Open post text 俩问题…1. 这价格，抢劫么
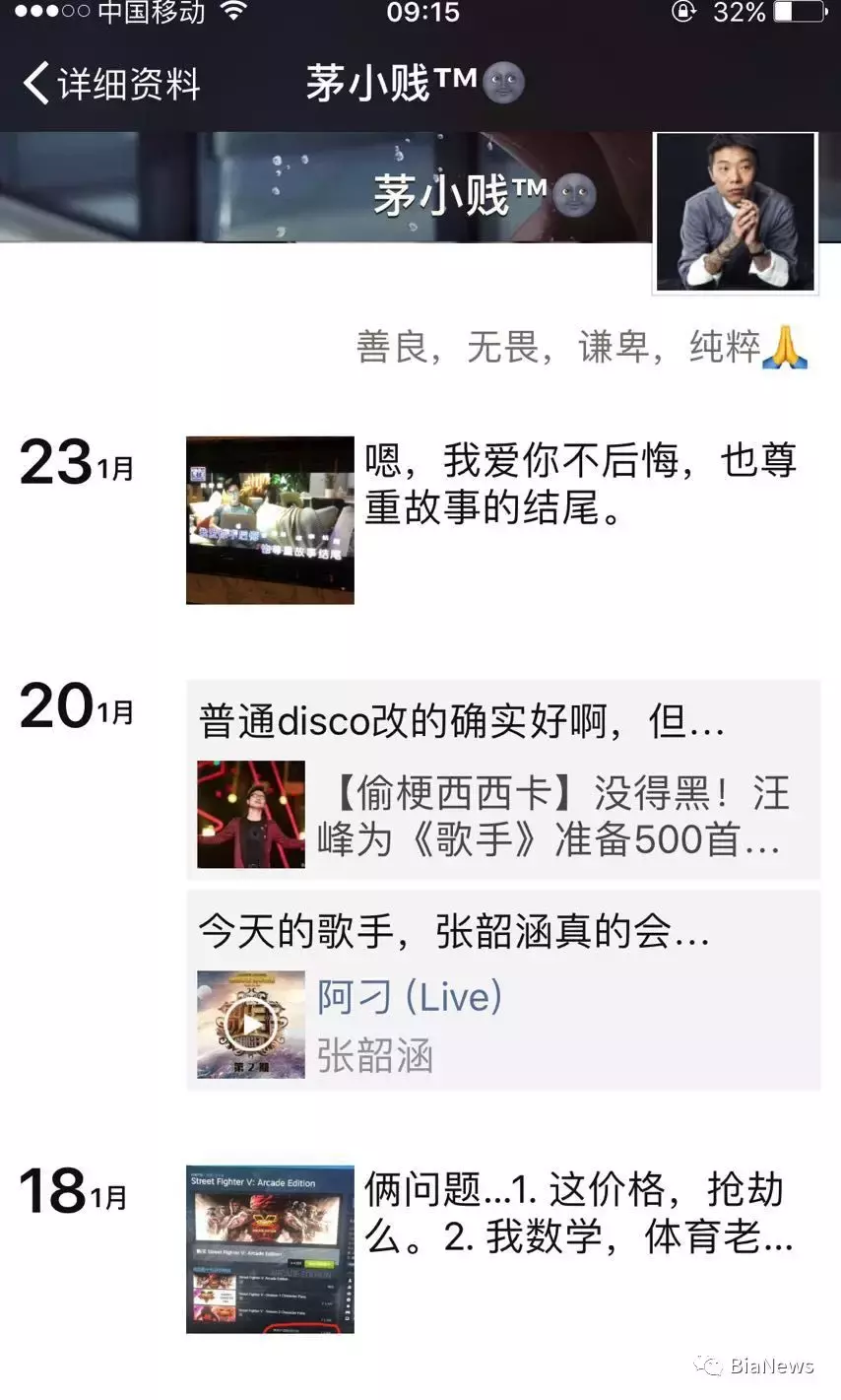Image resolution: width=841 pixels, height=1400 pixels. [579, 1214]
